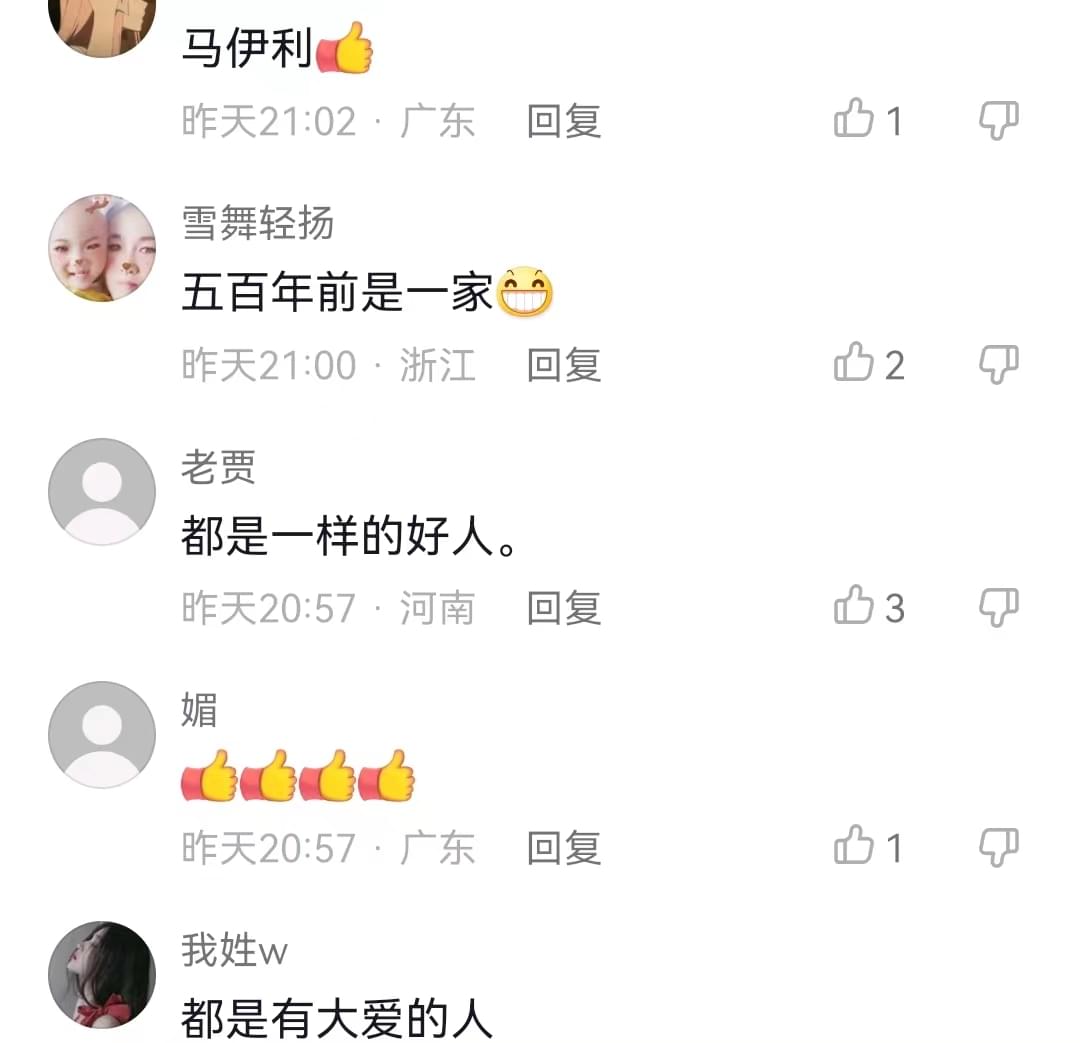Tap the username 老贾
The width and height of the screenshot is (1080, 1043).
218,467
